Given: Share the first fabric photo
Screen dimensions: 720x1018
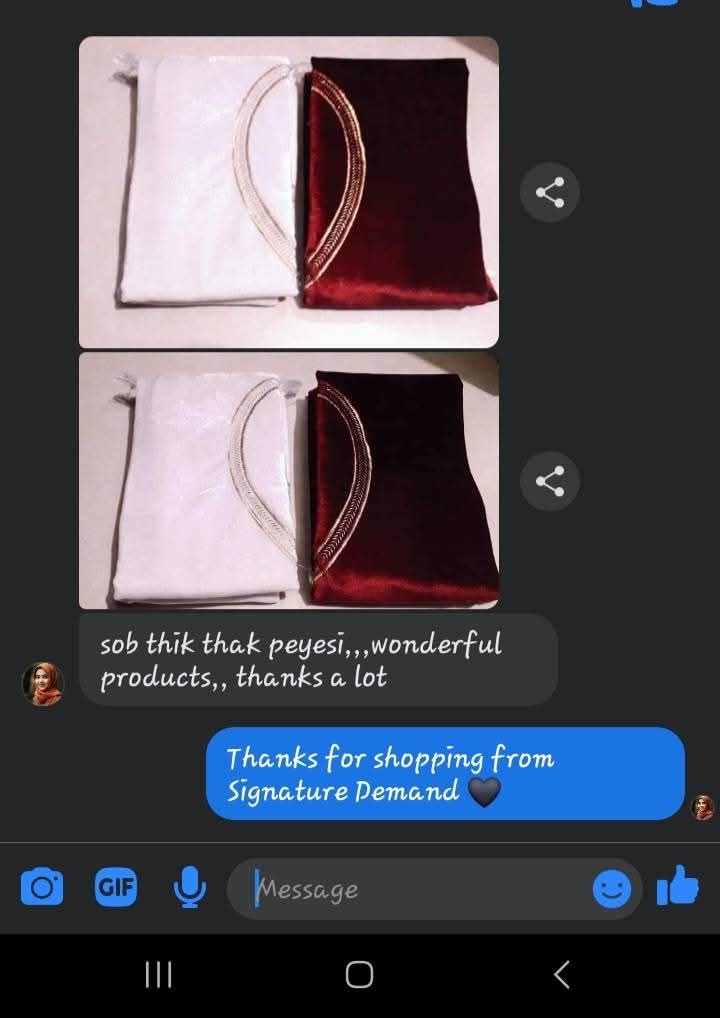Looking at the screenshot, I should (x=550, y=192).
